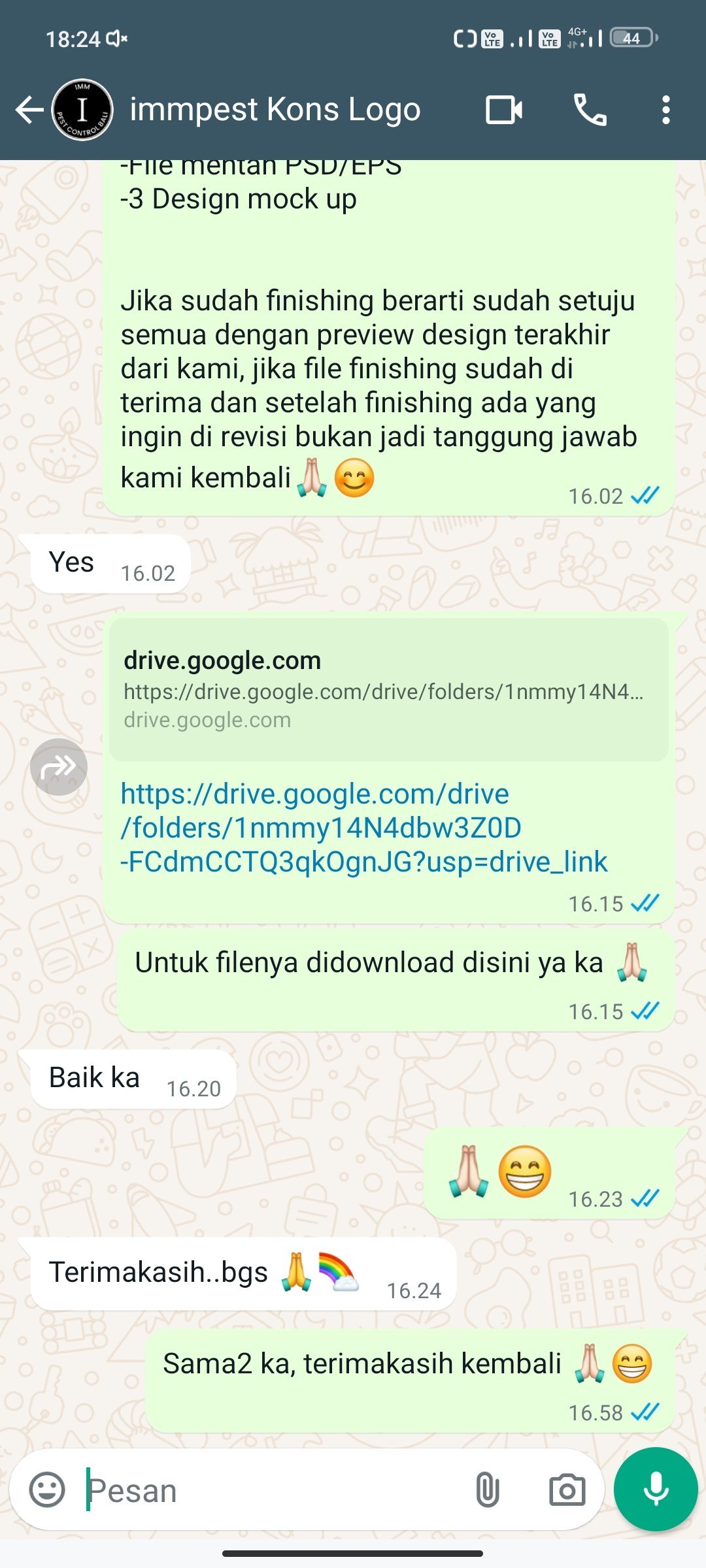Open the more options menu

[665, 110]
